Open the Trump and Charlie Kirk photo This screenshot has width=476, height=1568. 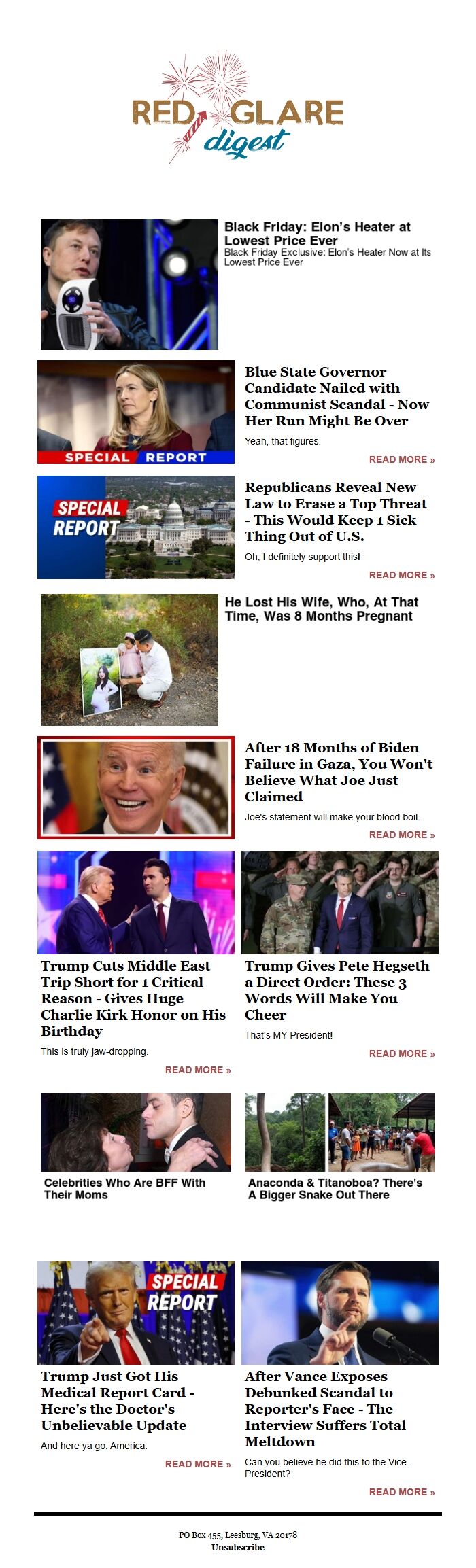tap(136, 903)
